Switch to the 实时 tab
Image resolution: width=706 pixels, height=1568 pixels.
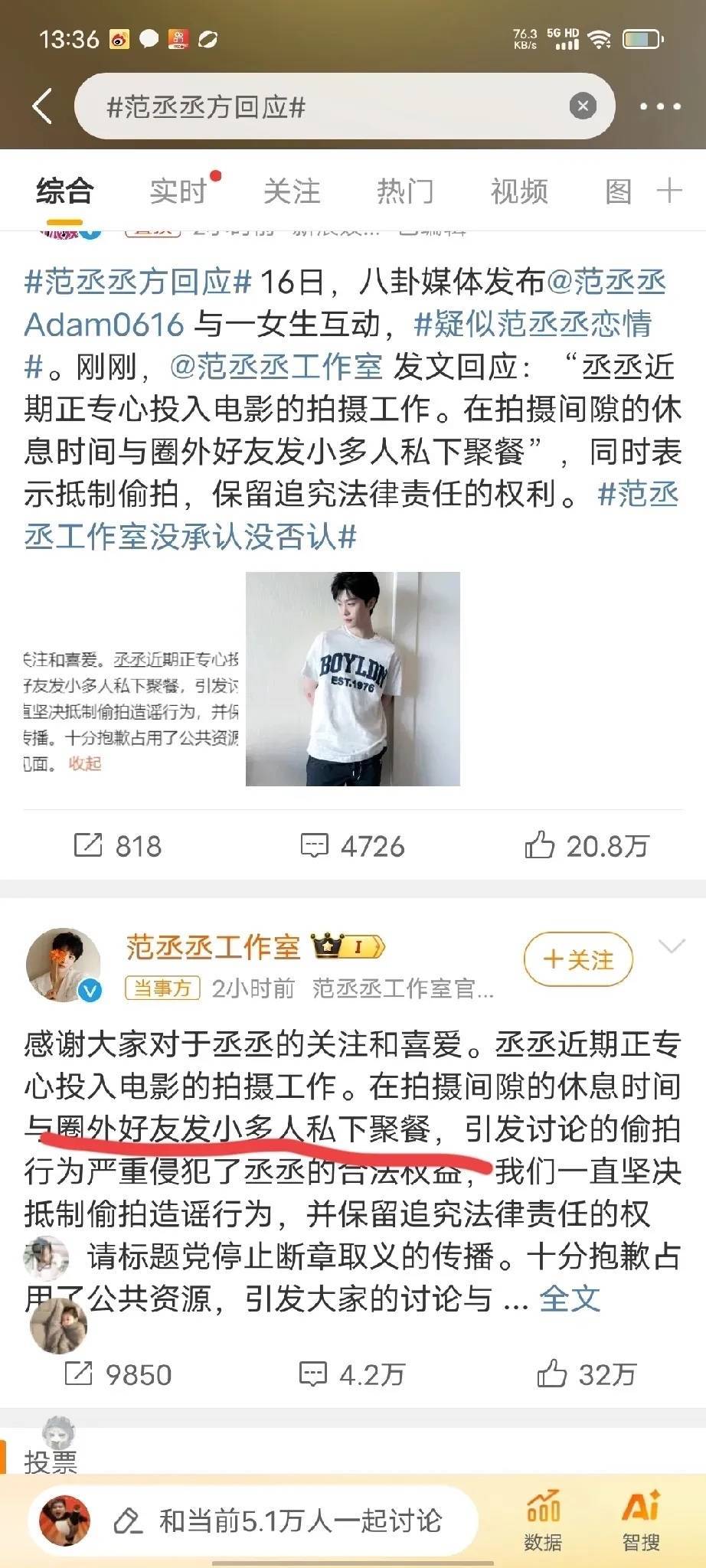tap(178, 191)
